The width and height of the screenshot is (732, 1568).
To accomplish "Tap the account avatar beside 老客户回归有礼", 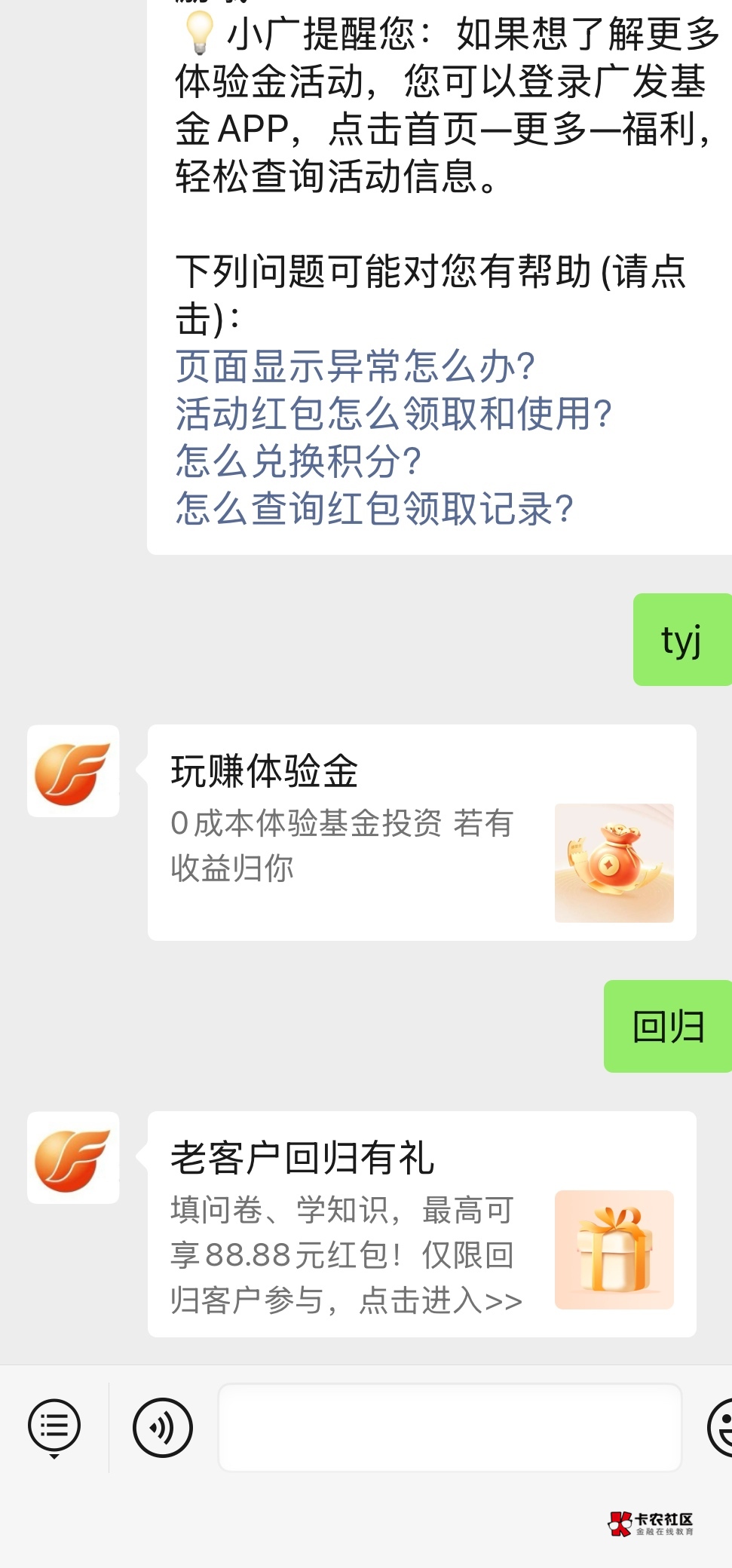I will (x=73, y=1158).
